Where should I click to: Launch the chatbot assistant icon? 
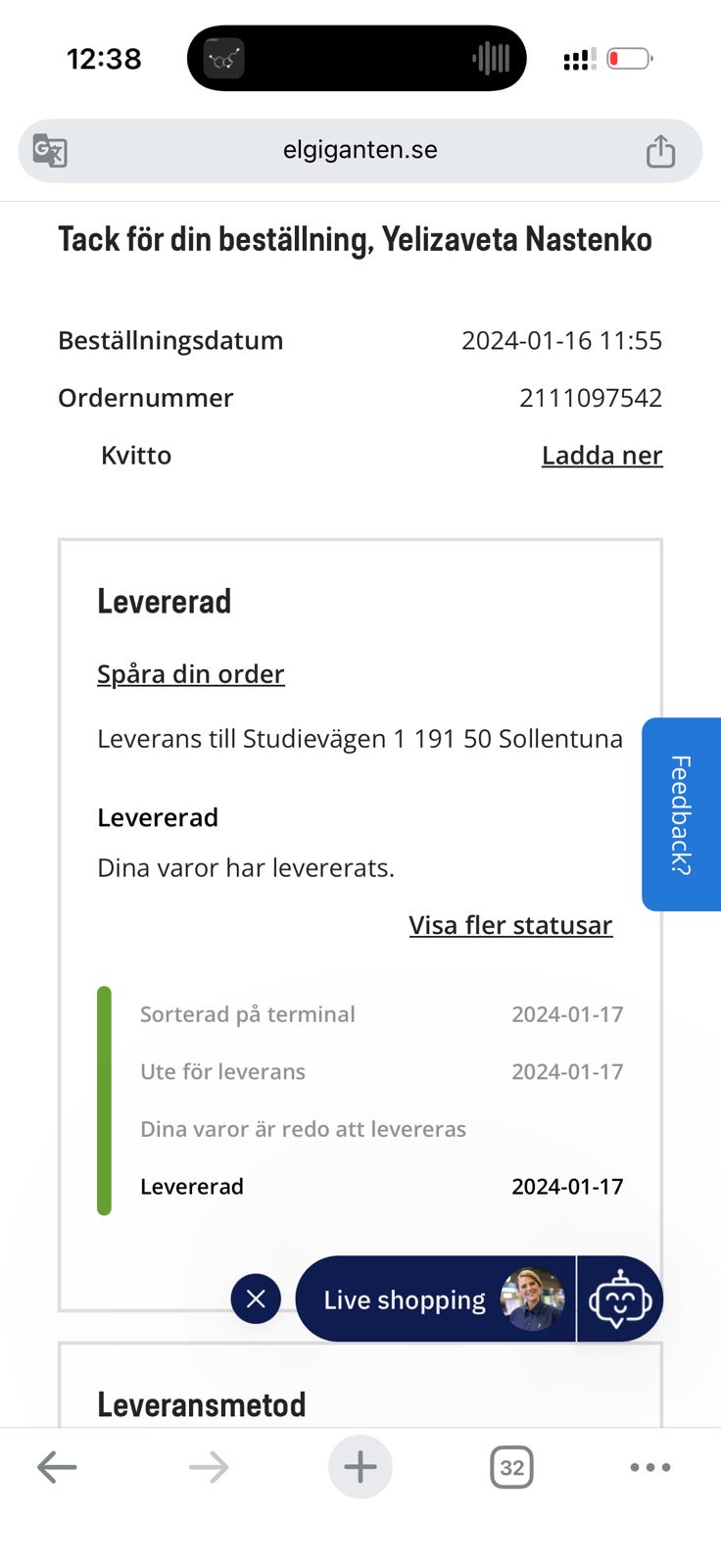click(x=619, y=1299)
